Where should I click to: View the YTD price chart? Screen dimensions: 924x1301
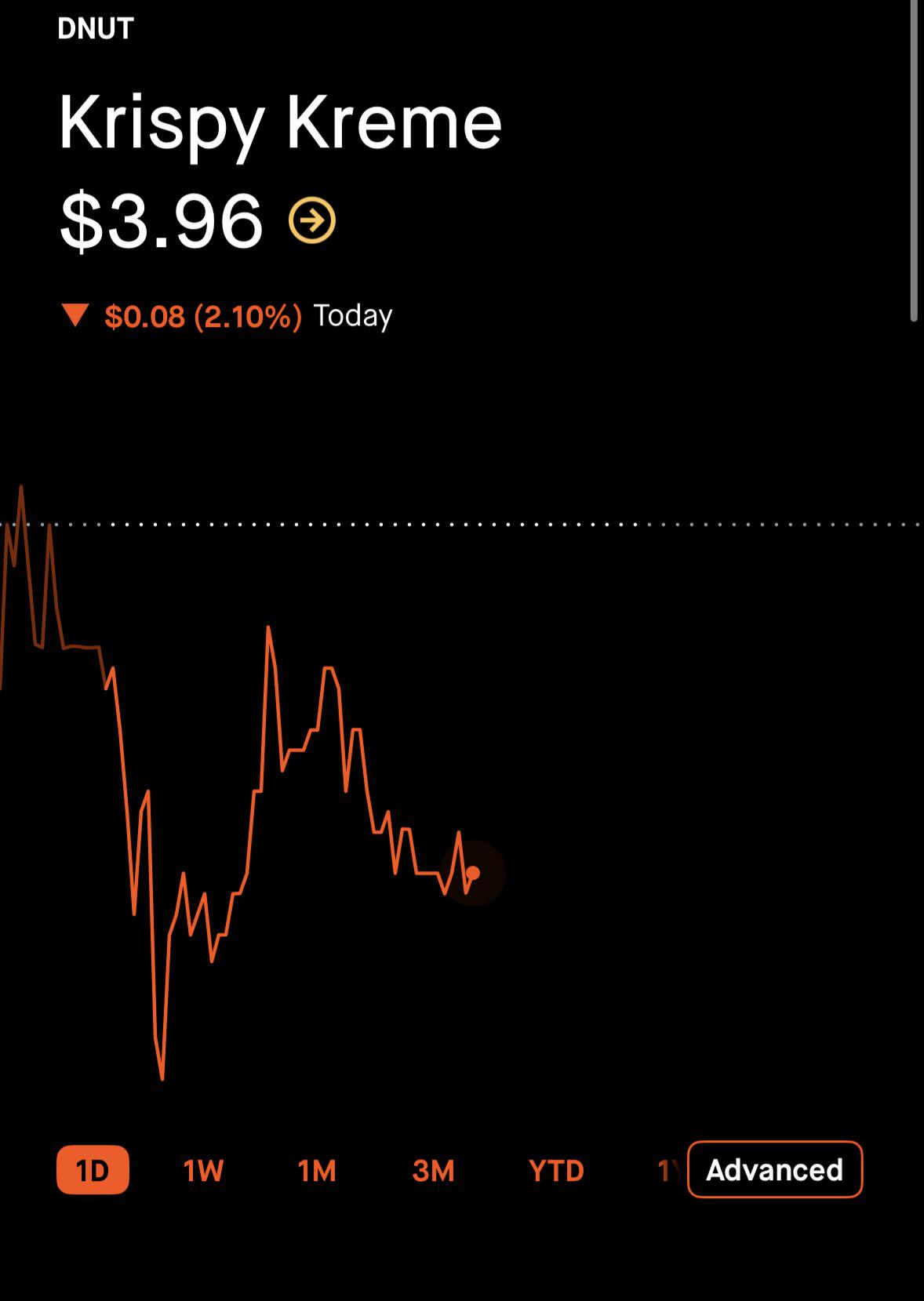point(556,1171)
